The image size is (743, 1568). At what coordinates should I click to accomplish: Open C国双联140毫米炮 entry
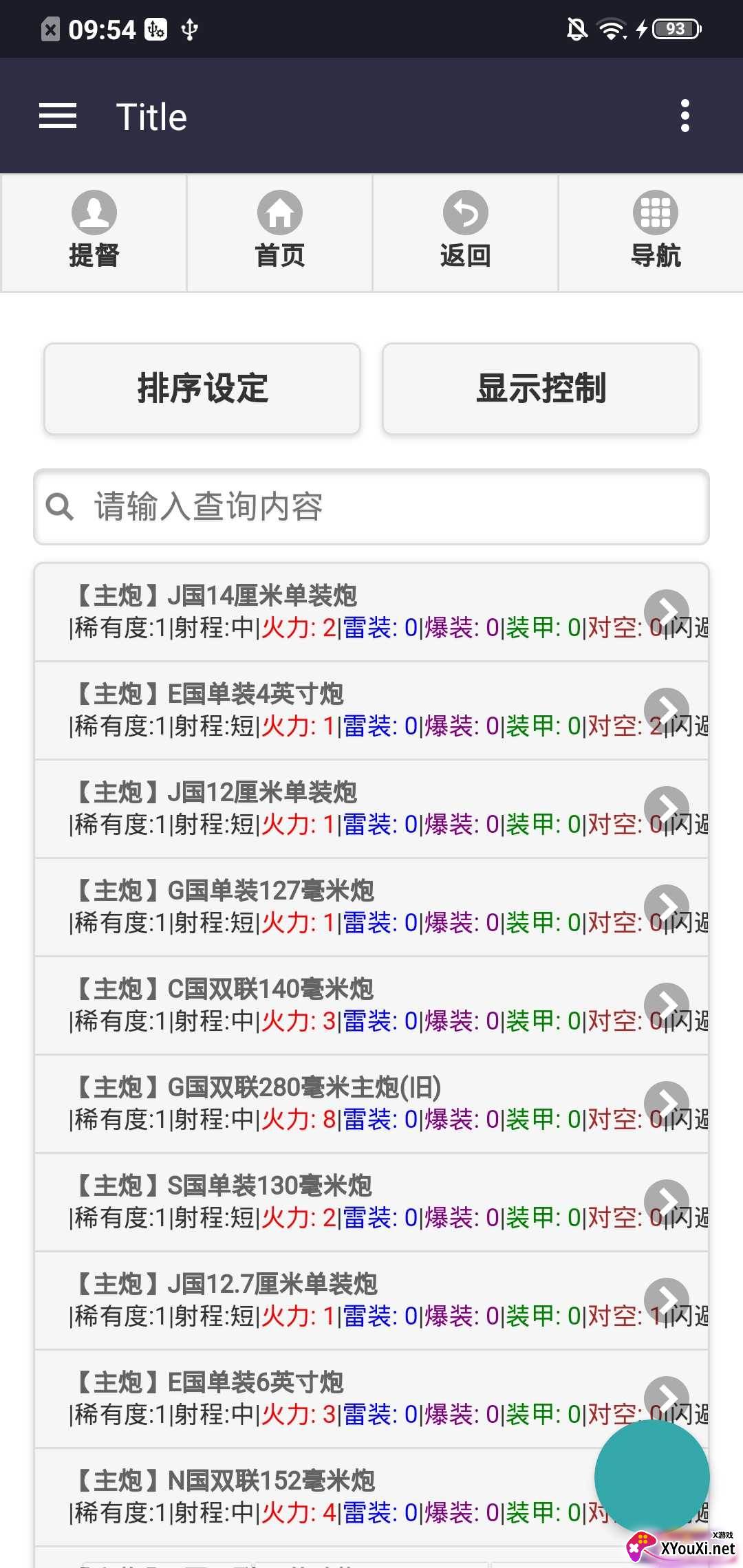pyautogui.click(x=344, y=1005)
